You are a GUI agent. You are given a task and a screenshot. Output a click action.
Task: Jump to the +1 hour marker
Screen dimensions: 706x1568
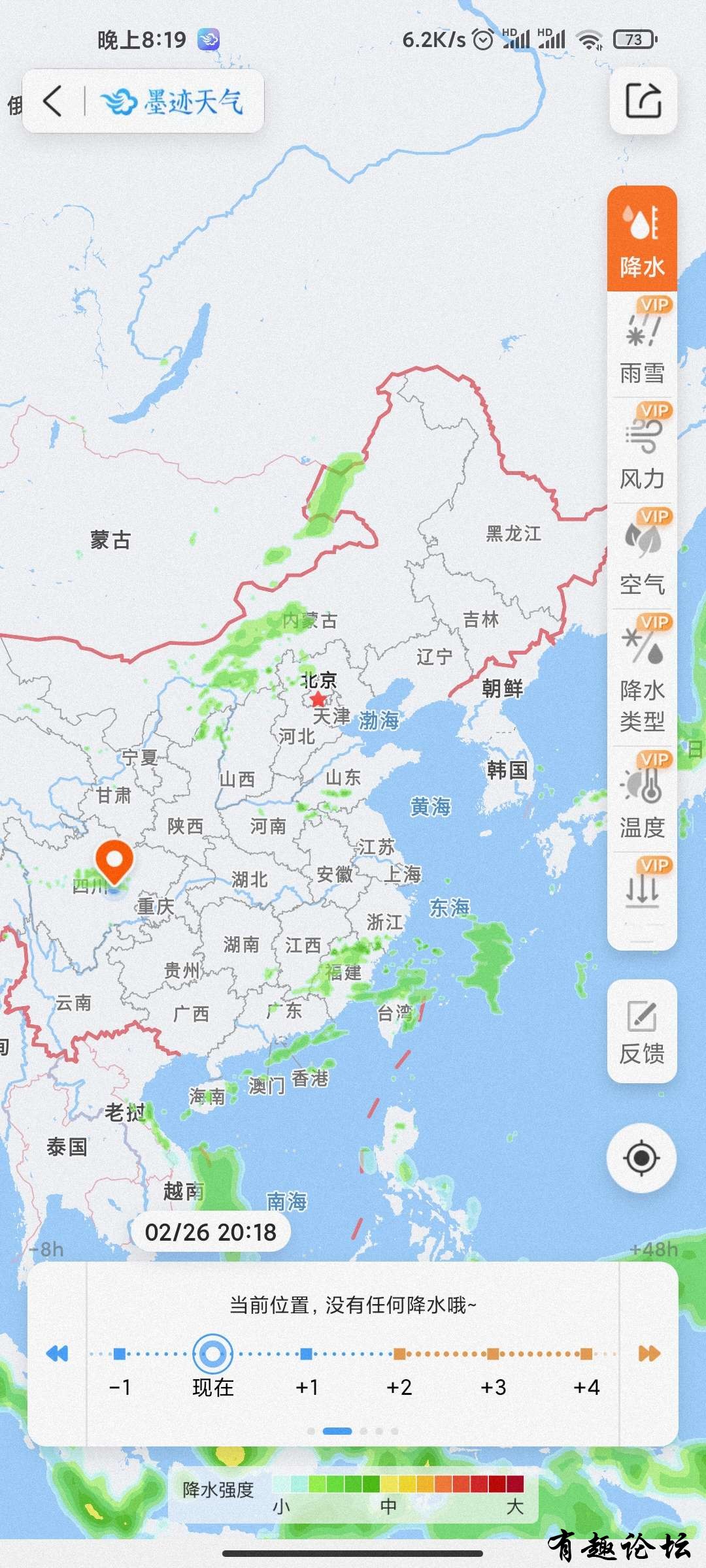click(x=306, y=1354)
